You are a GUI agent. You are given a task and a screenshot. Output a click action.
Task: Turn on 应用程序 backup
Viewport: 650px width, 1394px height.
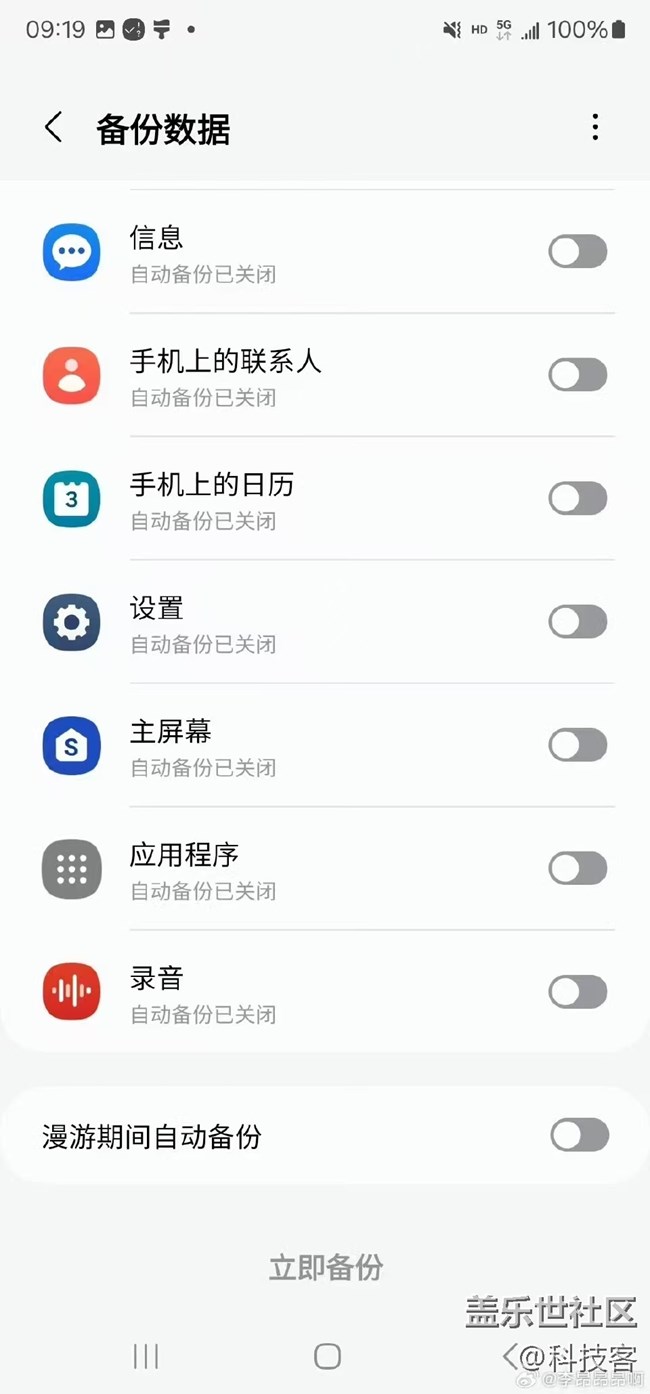[577, 869]
